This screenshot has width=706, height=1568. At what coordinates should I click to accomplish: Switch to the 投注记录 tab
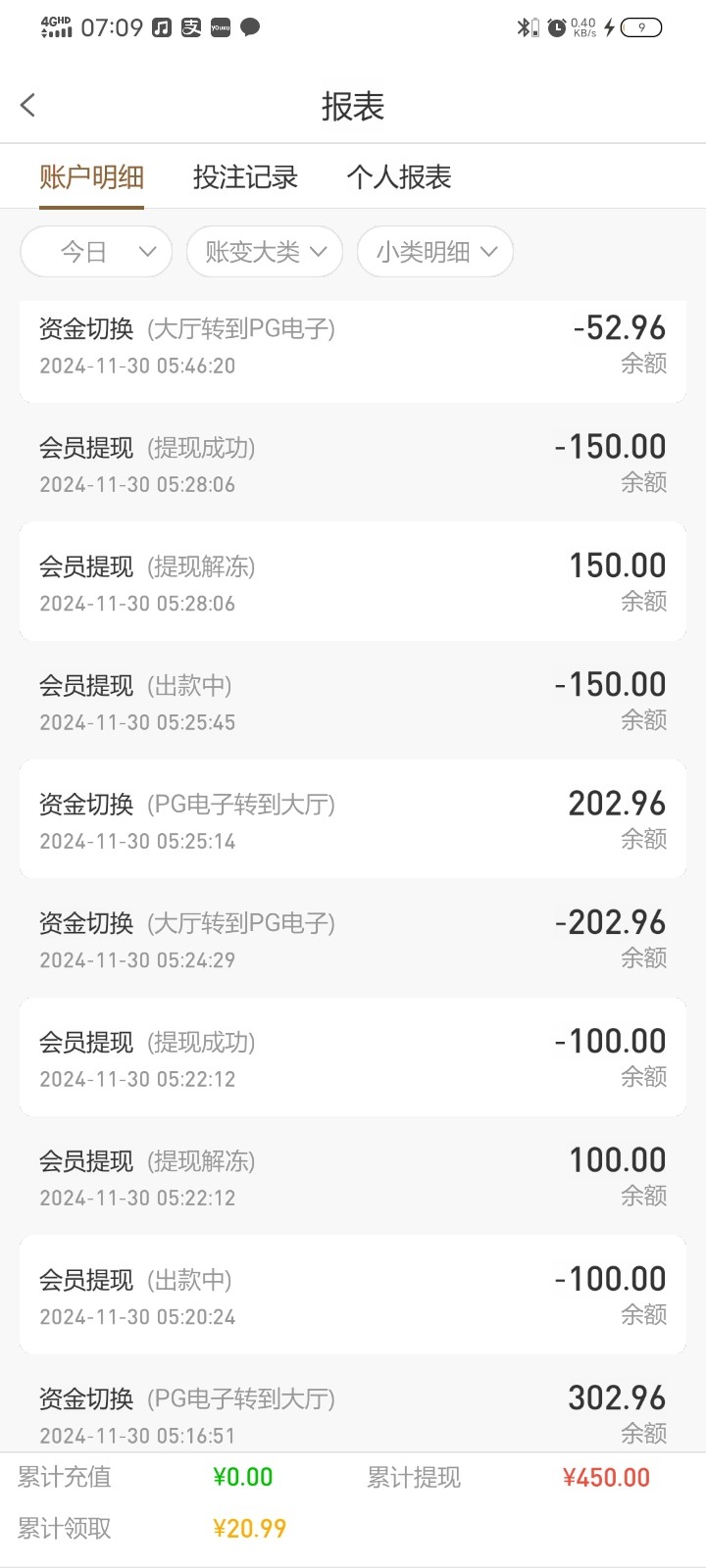tap(245, 177)
